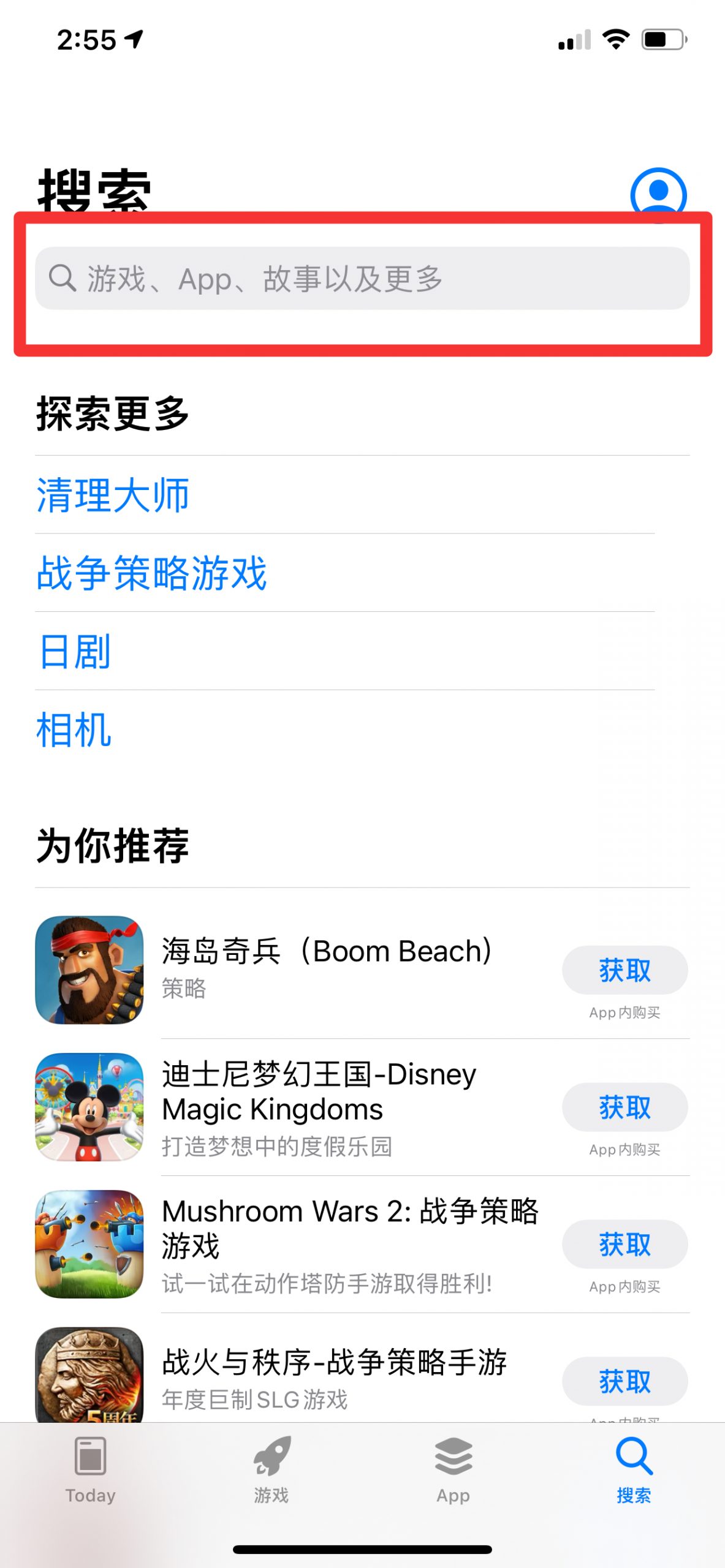Open the 日剧 suggested search

coord(74,651)
